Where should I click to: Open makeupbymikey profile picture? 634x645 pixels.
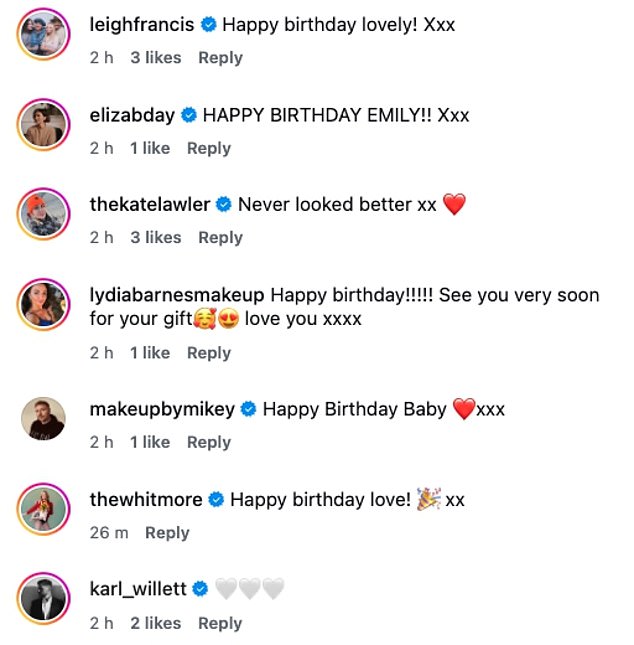click(x=44, y=418)
